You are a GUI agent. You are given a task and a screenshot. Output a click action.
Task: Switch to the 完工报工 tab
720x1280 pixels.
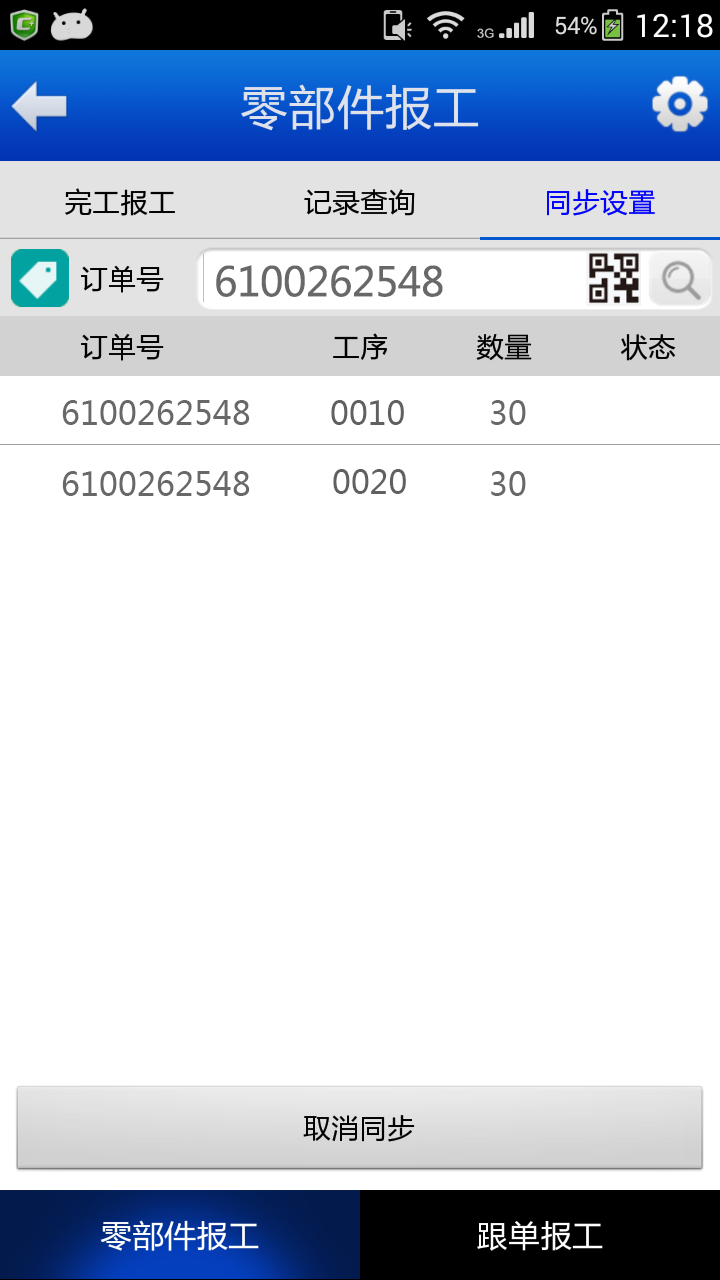click(x=120, y=203)
